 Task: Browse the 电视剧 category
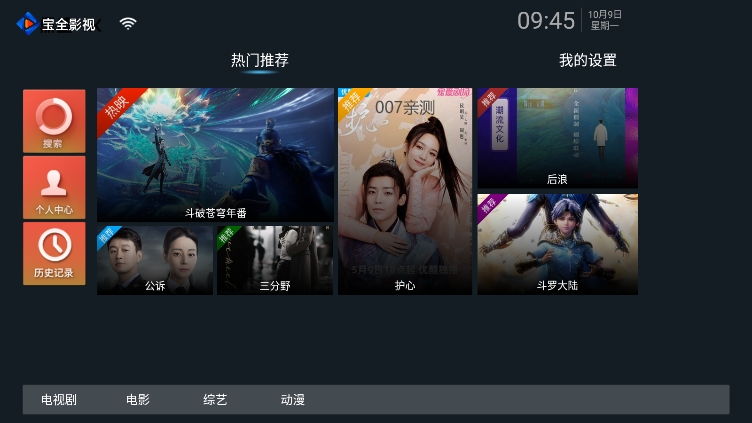click(x=59, y=400)
